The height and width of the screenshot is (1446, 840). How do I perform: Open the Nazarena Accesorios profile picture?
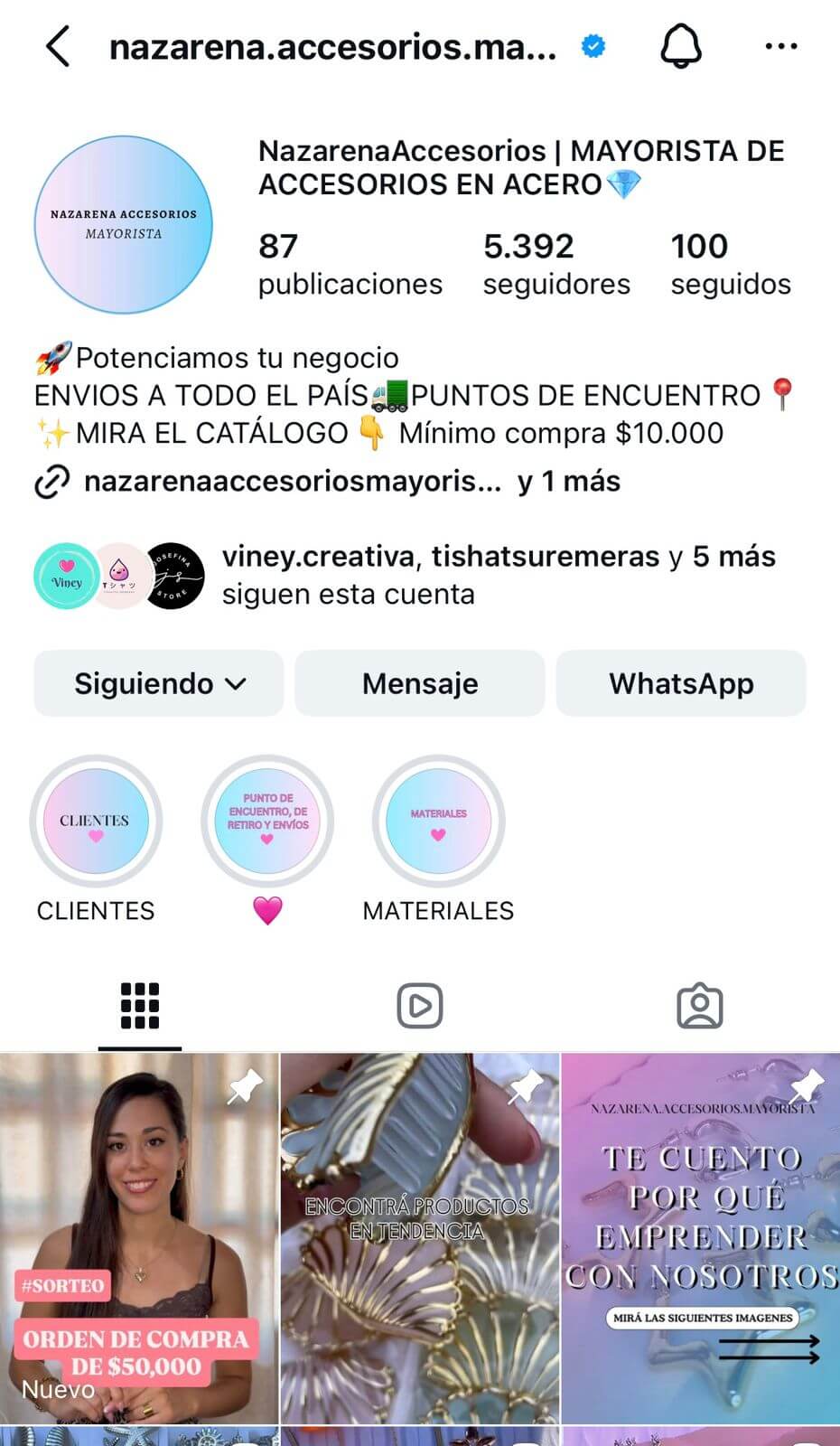click(x=124, y=225)
